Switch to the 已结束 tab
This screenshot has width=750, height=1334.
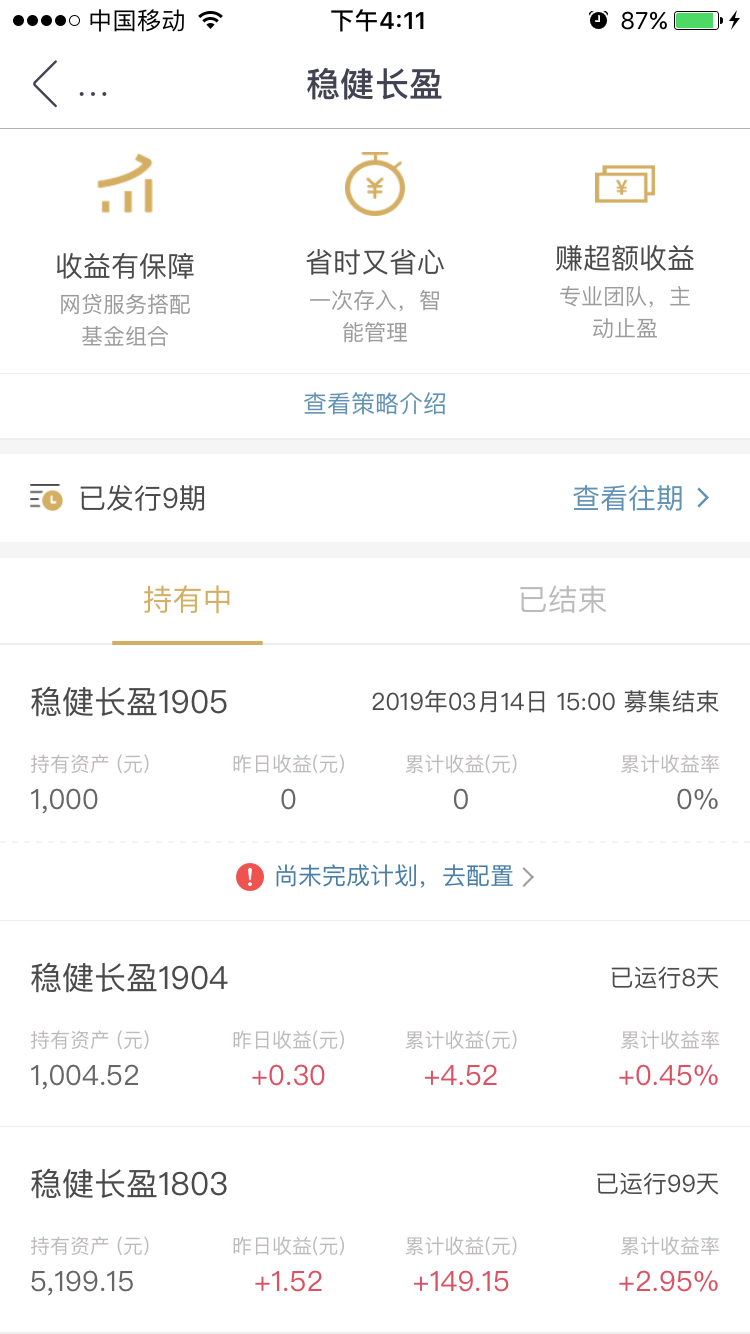[x=563, y=600]
